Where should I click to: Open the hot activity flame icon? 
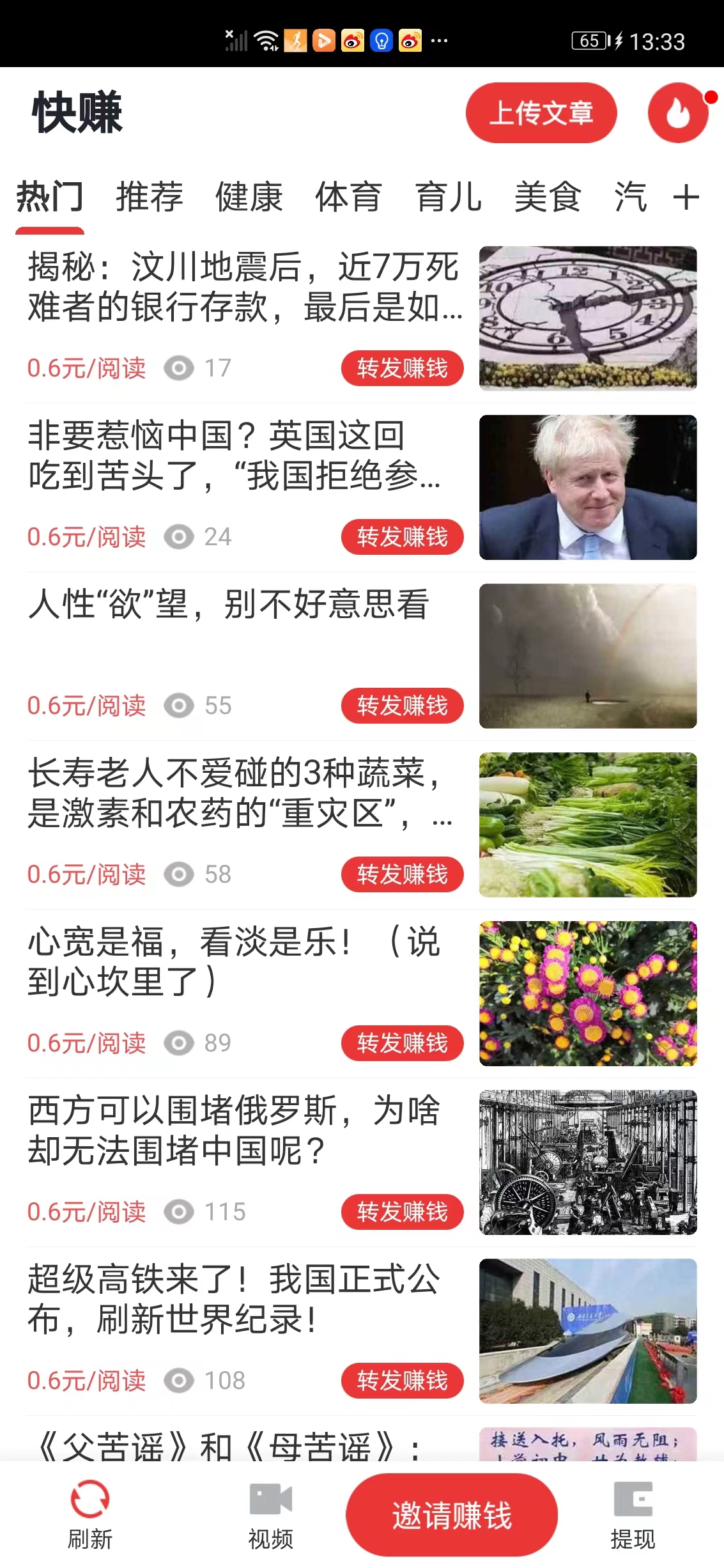tap(677, 114)
